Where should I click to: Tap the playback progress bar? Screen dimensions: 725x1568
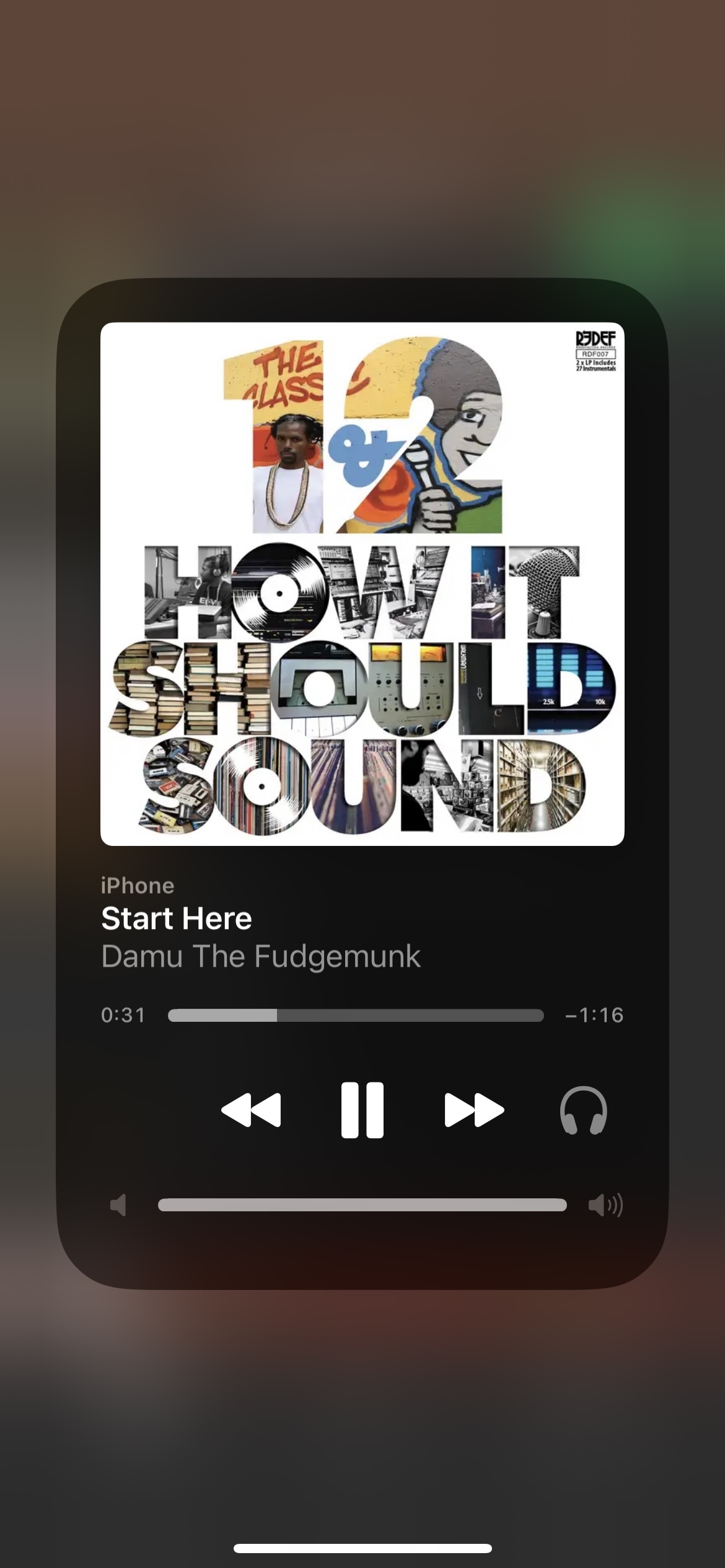(x=356, y=1016)
